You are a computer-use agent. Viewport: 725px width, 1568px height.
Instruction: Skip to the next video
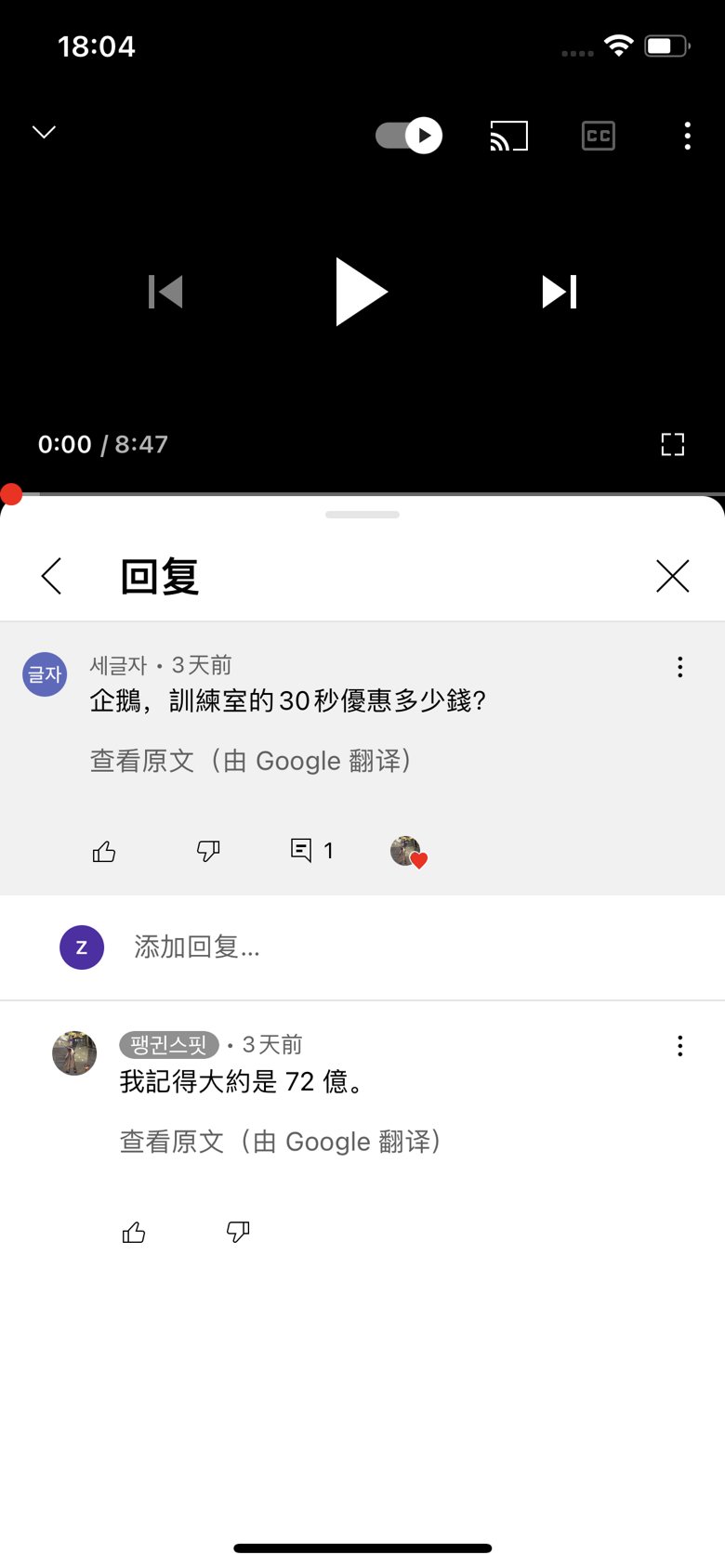point(560,292)
